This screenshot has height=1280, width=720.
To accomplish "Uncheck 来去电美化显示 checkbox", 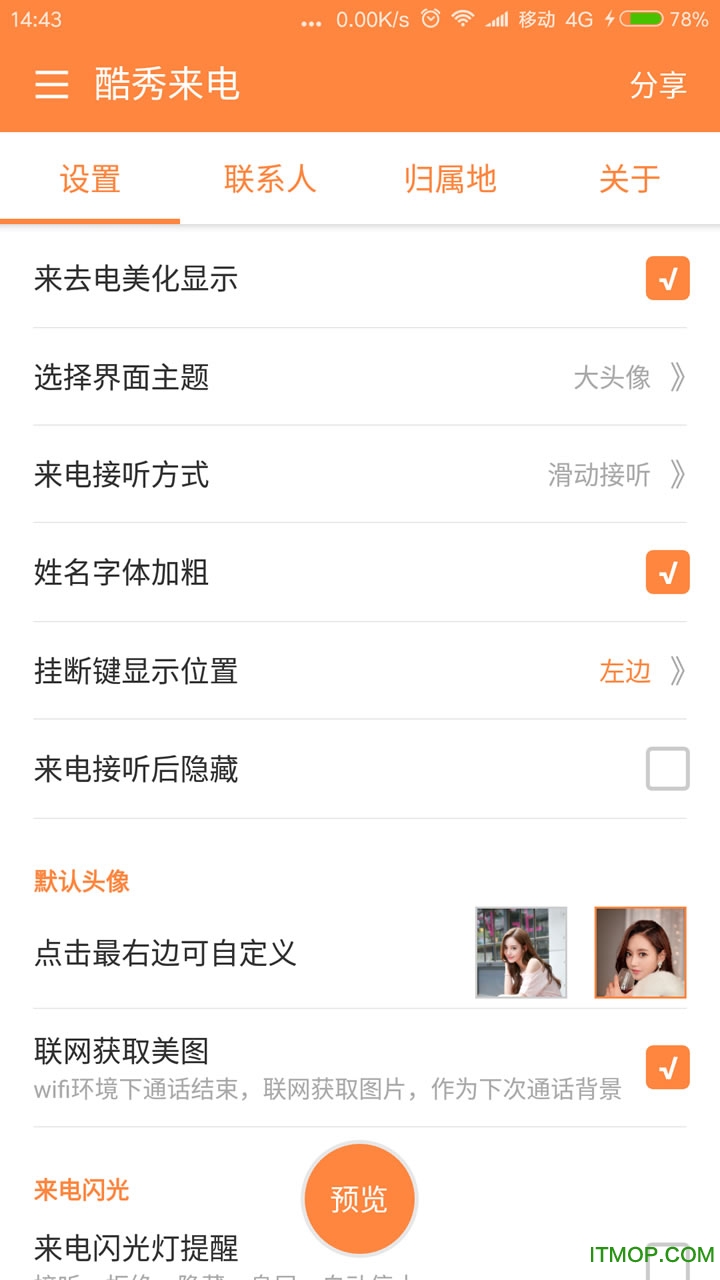I will click(x=667, y=279).
